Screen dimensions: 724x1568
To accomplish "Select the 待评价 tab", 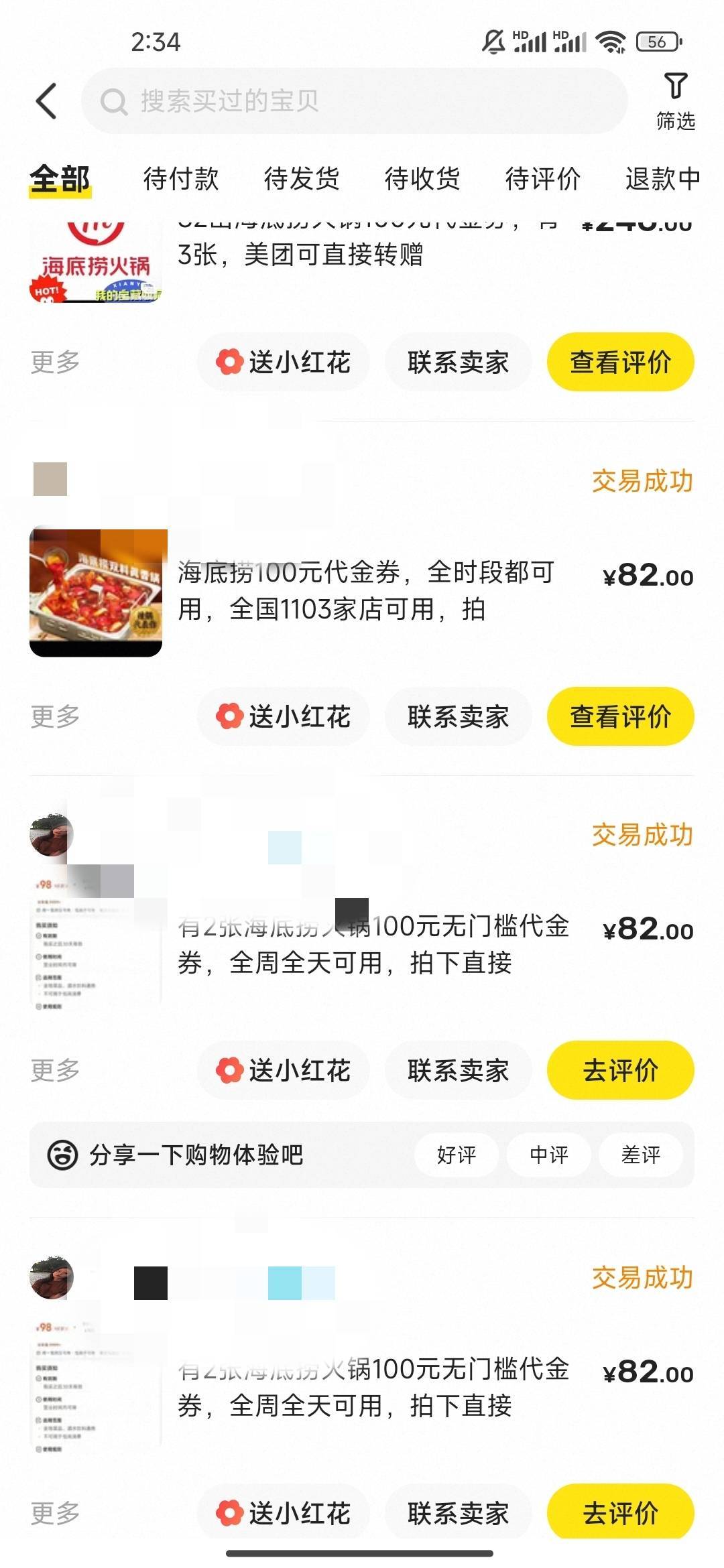I will pos(542,179).
